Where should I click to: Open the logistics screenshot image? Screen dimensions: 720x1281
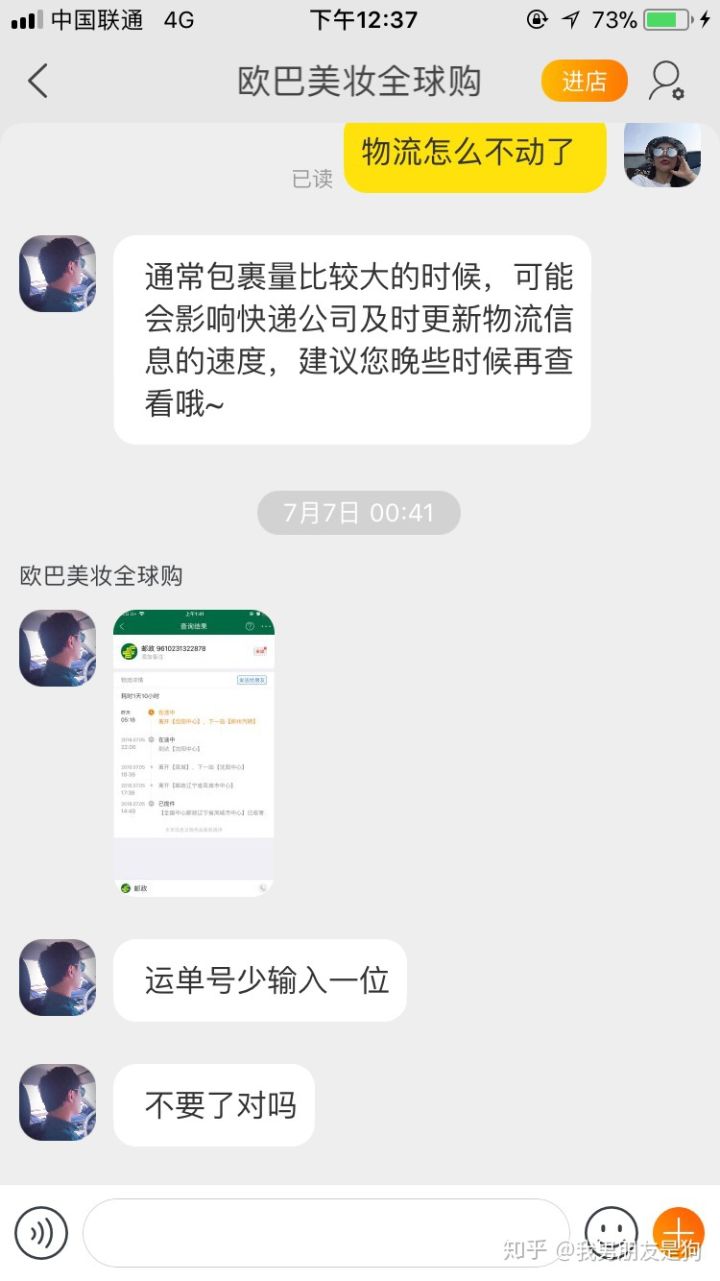tap(194, 753)
